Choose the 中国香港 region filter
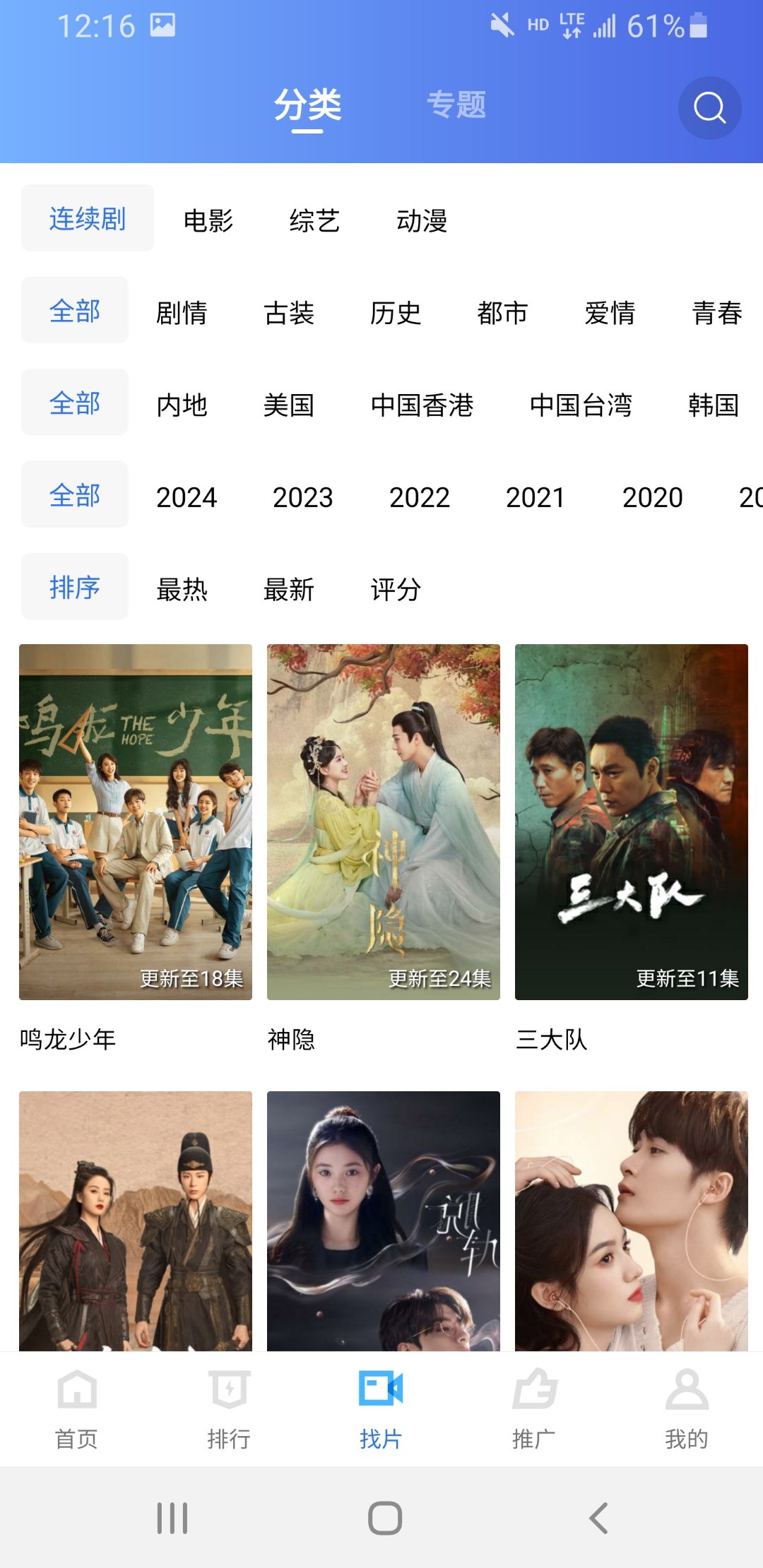This screenshot has width=763, height=1568. point(422,405)
